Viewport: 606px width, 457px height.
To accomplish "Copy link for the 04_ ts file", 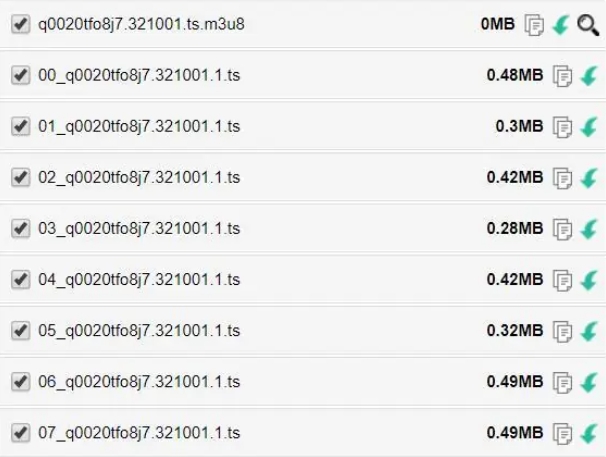I will click(563, 280).
